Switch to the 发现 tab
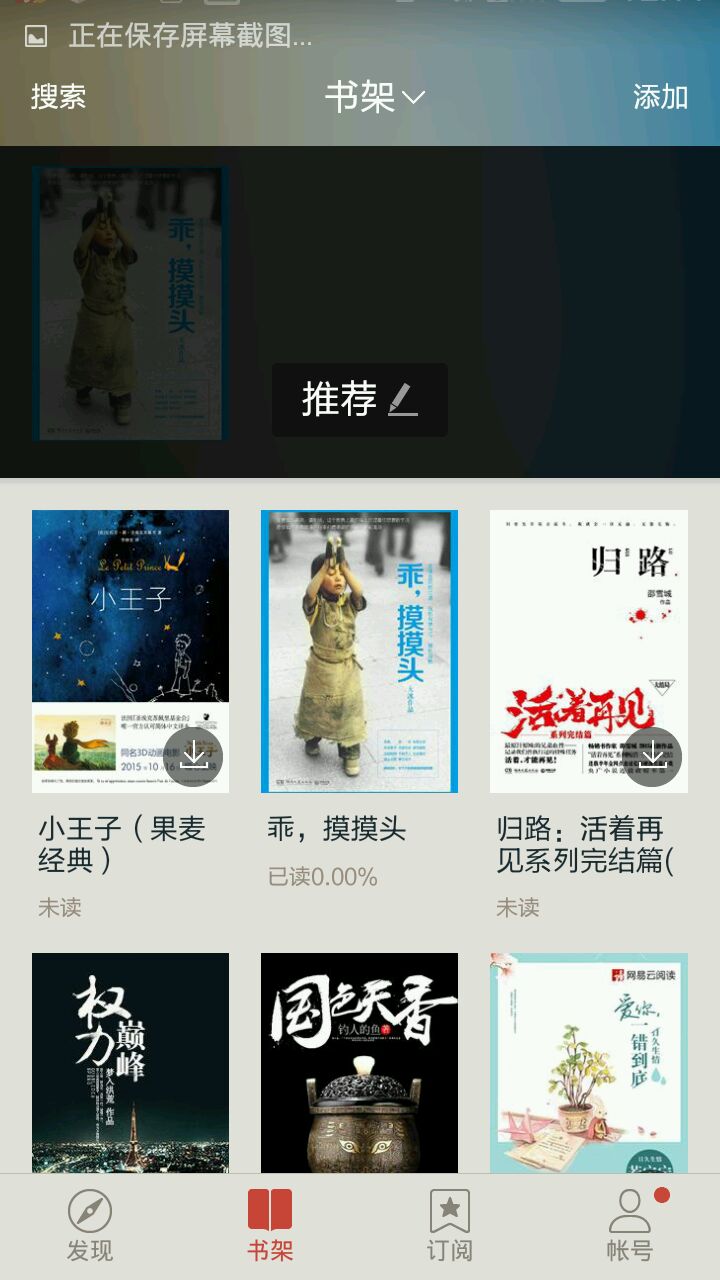Image resolution: width=720 pixels, height=1280 pixels. [90, 1226]
